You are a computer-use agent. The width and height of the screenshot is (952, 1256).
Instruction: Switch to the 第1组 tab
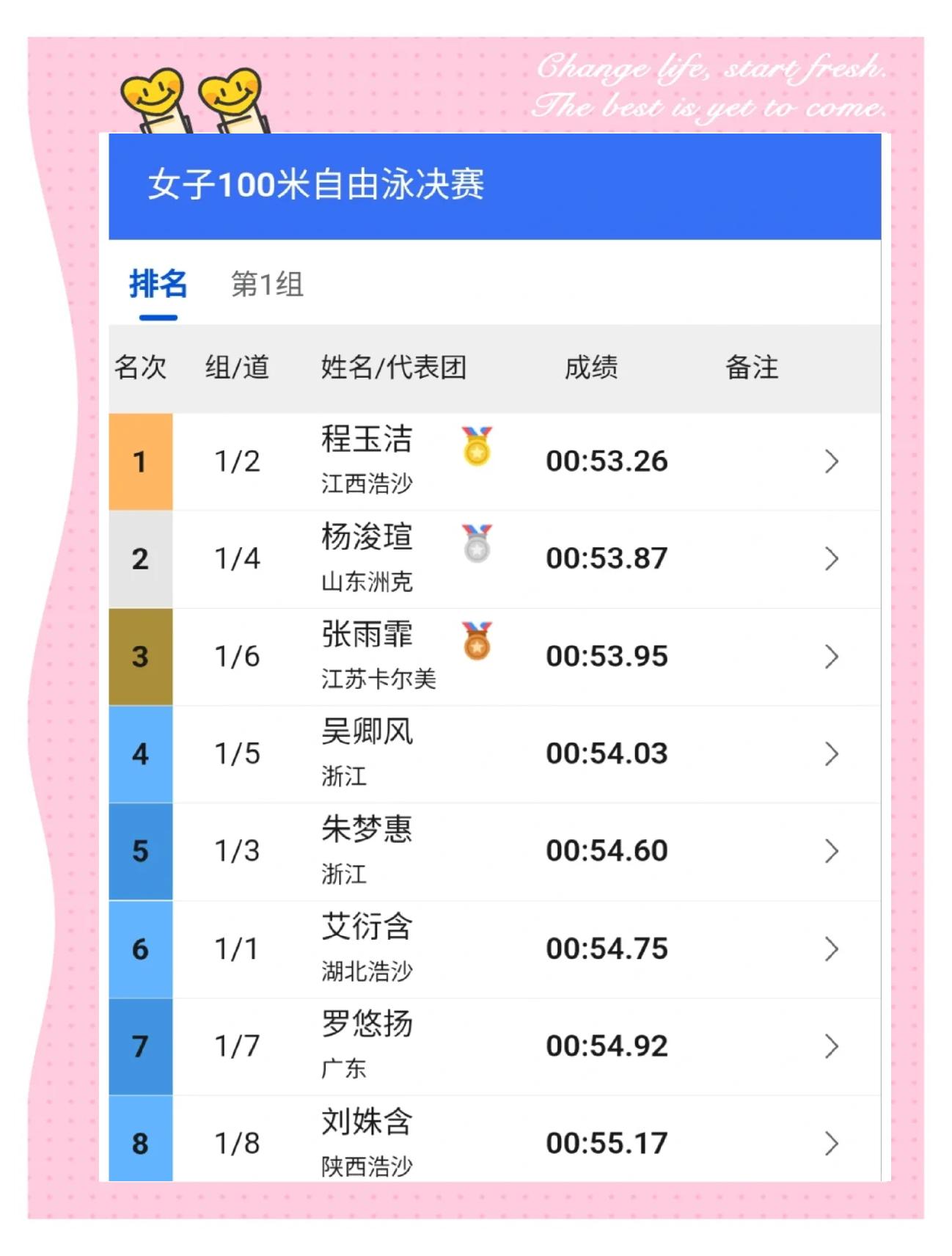[266, 284]
